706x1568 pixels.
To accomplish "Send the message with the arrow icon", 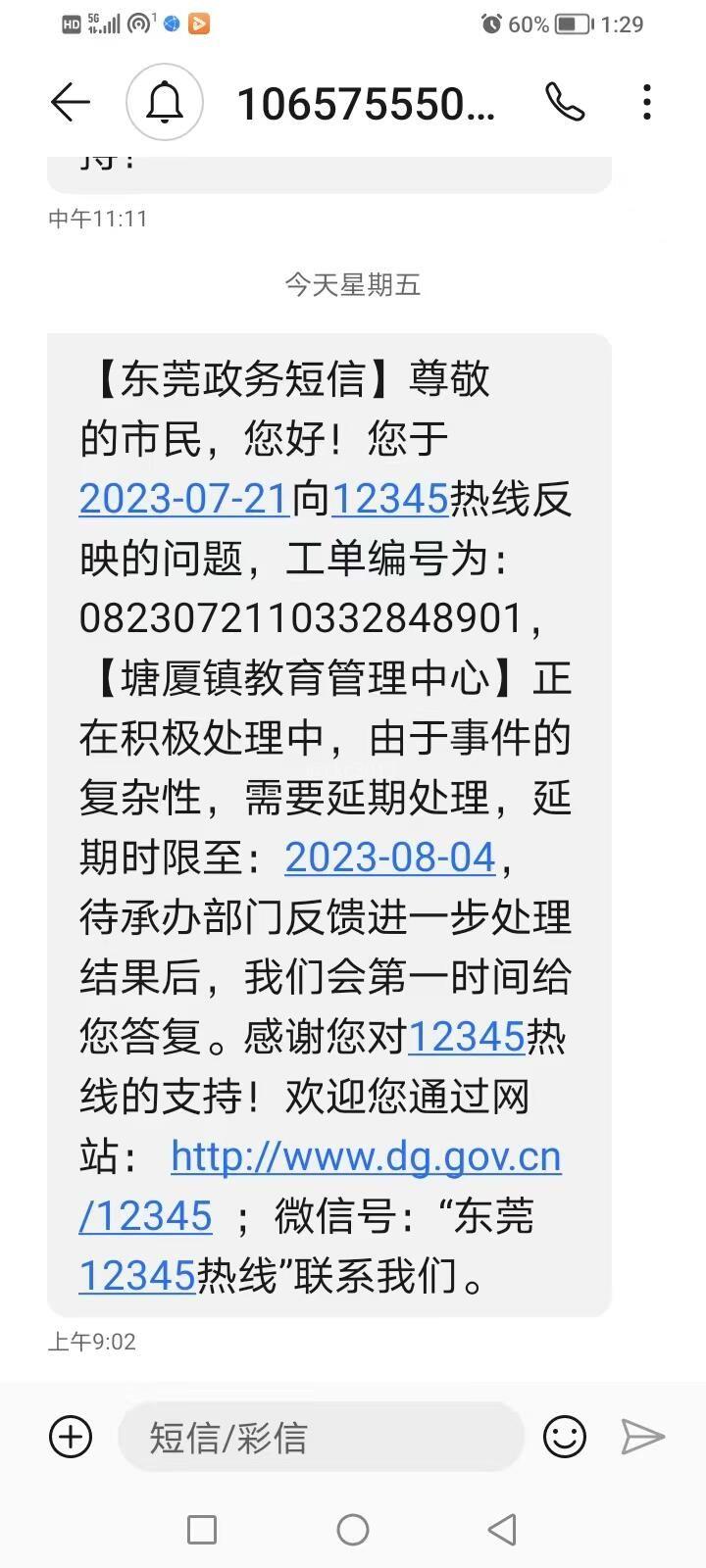I will [643, 1437].
